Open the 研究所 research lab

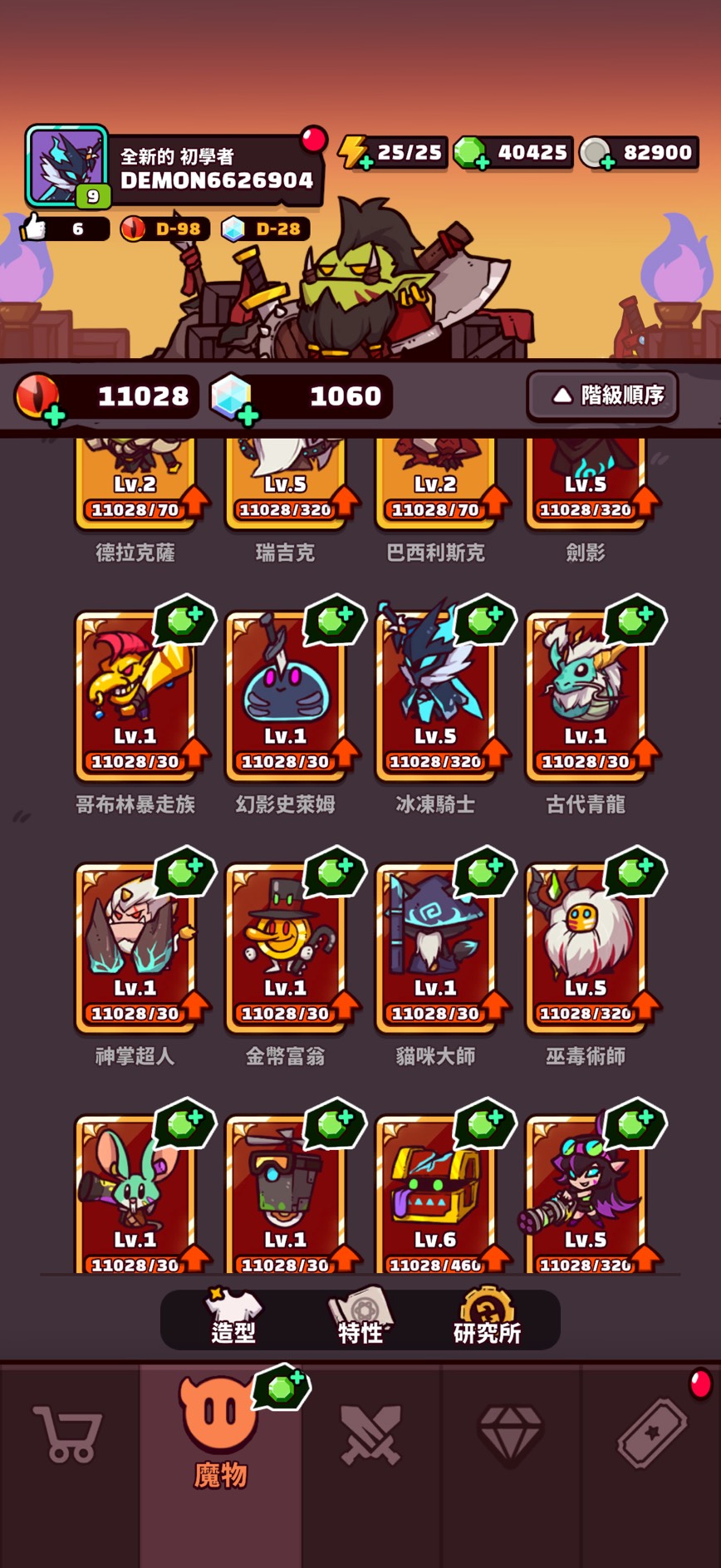487,1320
